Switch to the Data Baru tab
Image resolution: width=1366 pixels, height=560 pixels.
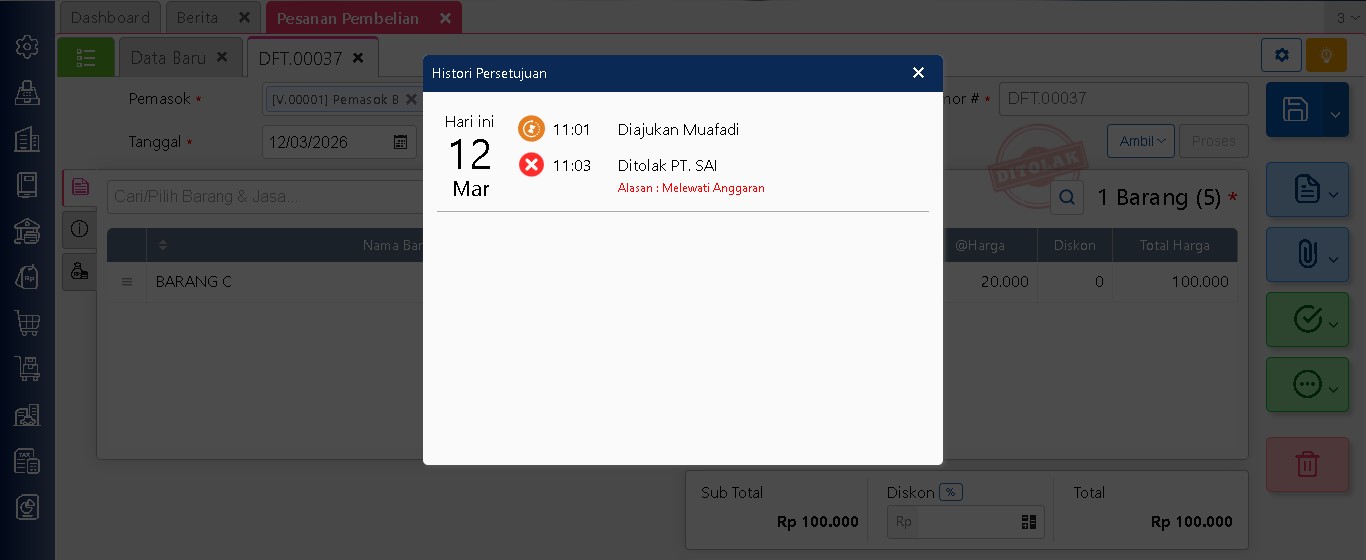[168, 58]
